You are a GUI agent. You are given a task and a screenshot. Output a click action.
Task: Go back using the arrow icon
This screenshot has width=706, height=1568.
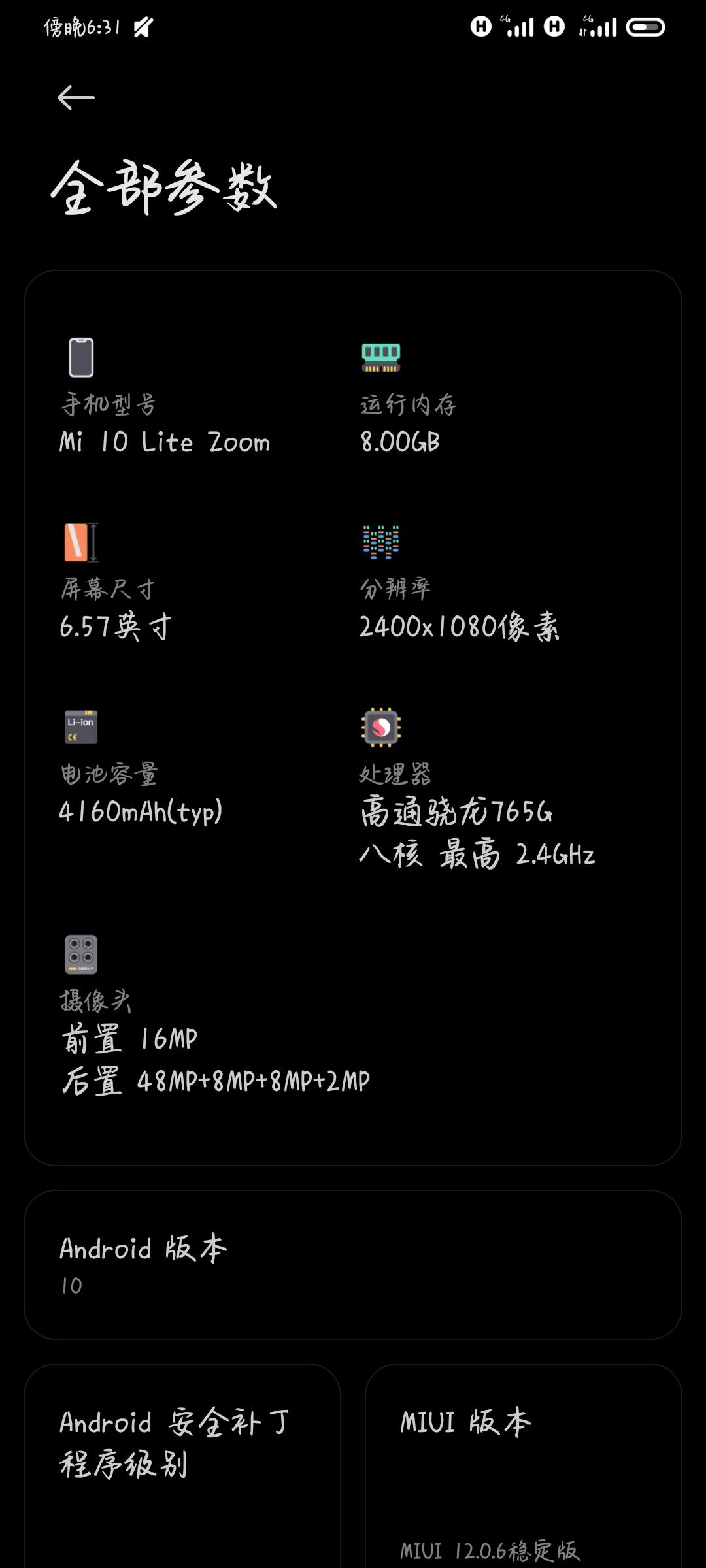[76, 98]
